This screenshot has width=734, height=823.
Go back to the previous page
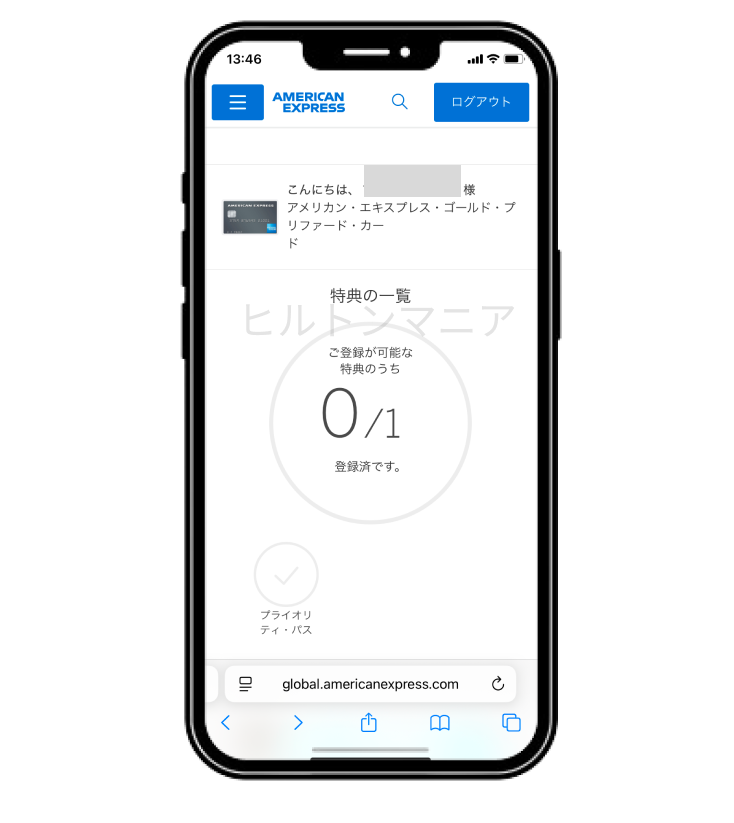(226, 722)
